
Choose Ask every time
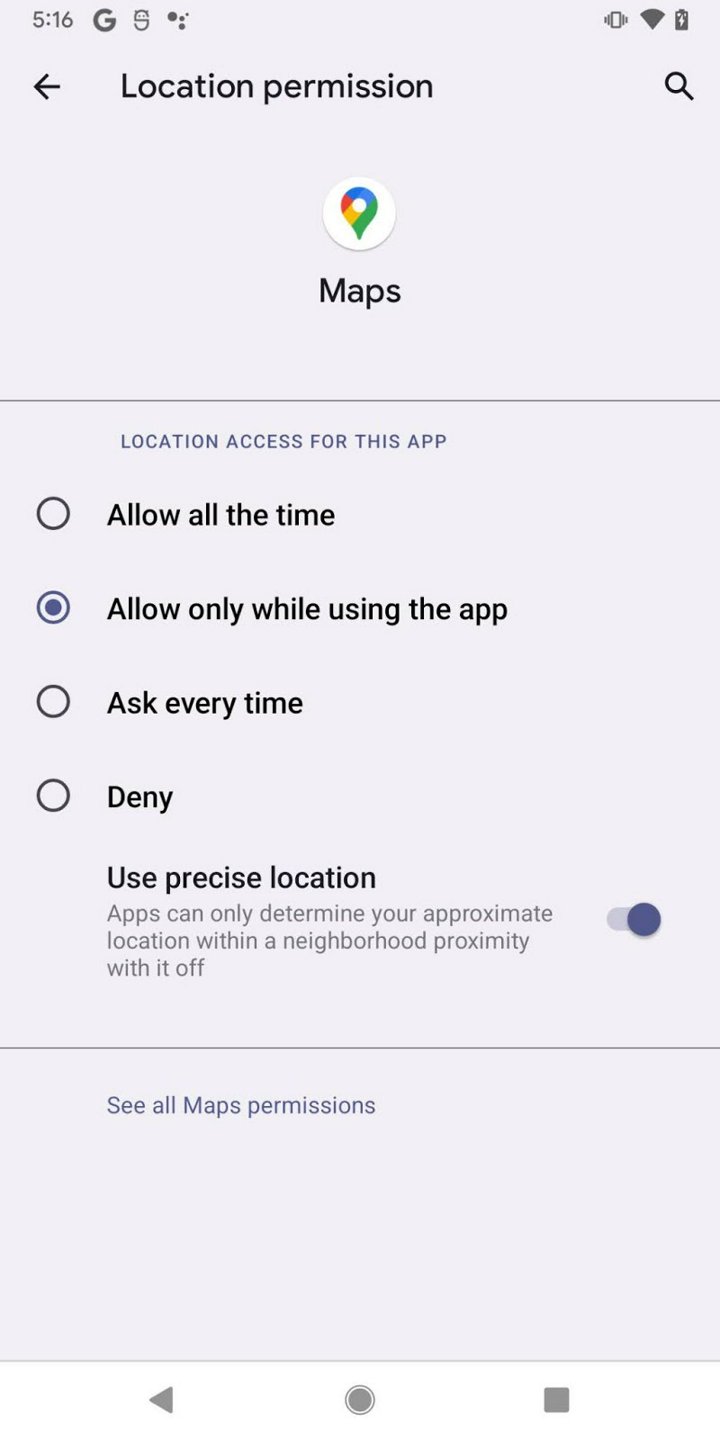53,702
